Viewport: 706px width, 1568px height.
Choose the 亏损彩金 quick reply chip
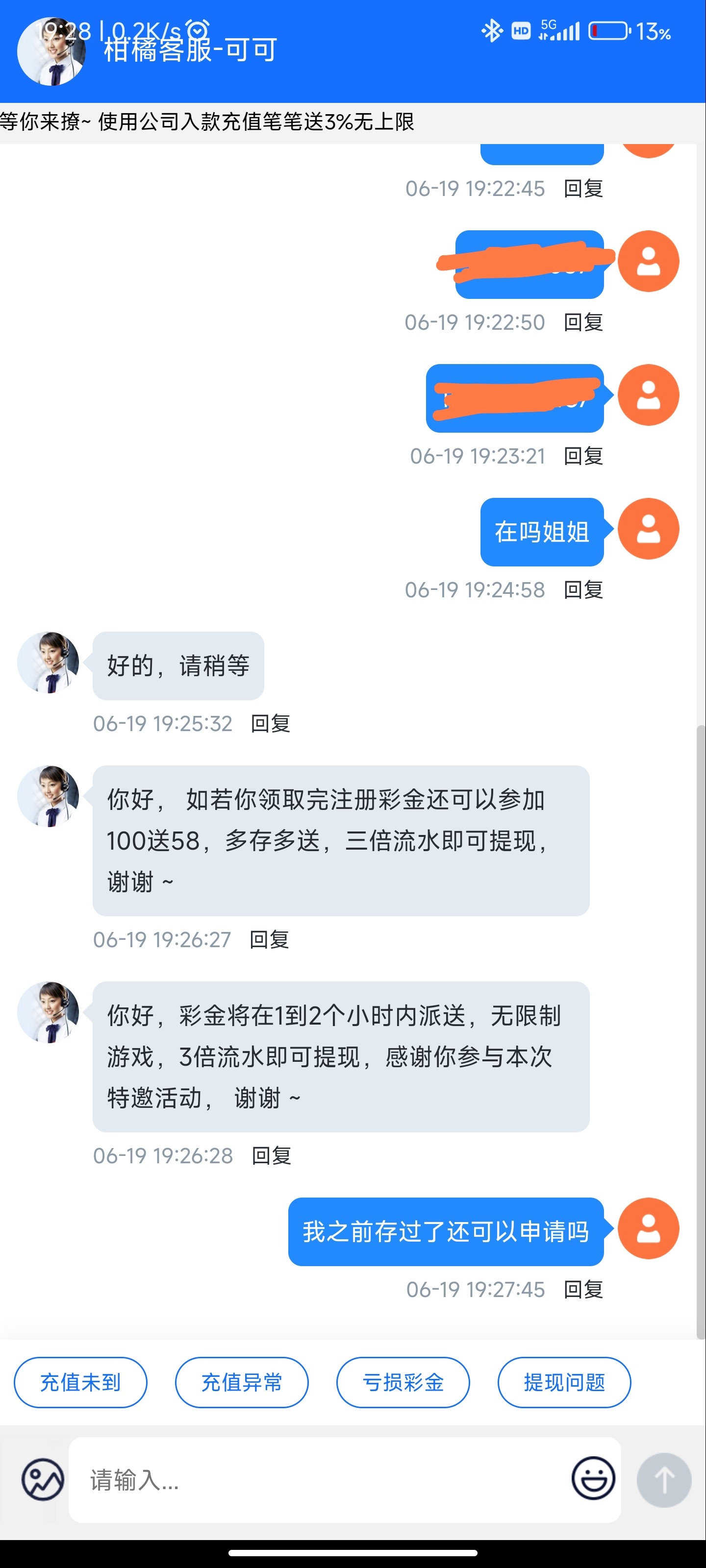point(403,1382)
